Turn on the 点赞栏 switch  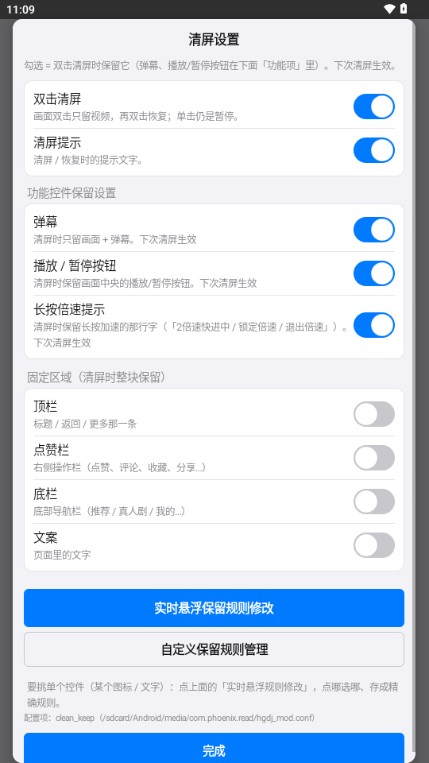(x=374, y=458)
